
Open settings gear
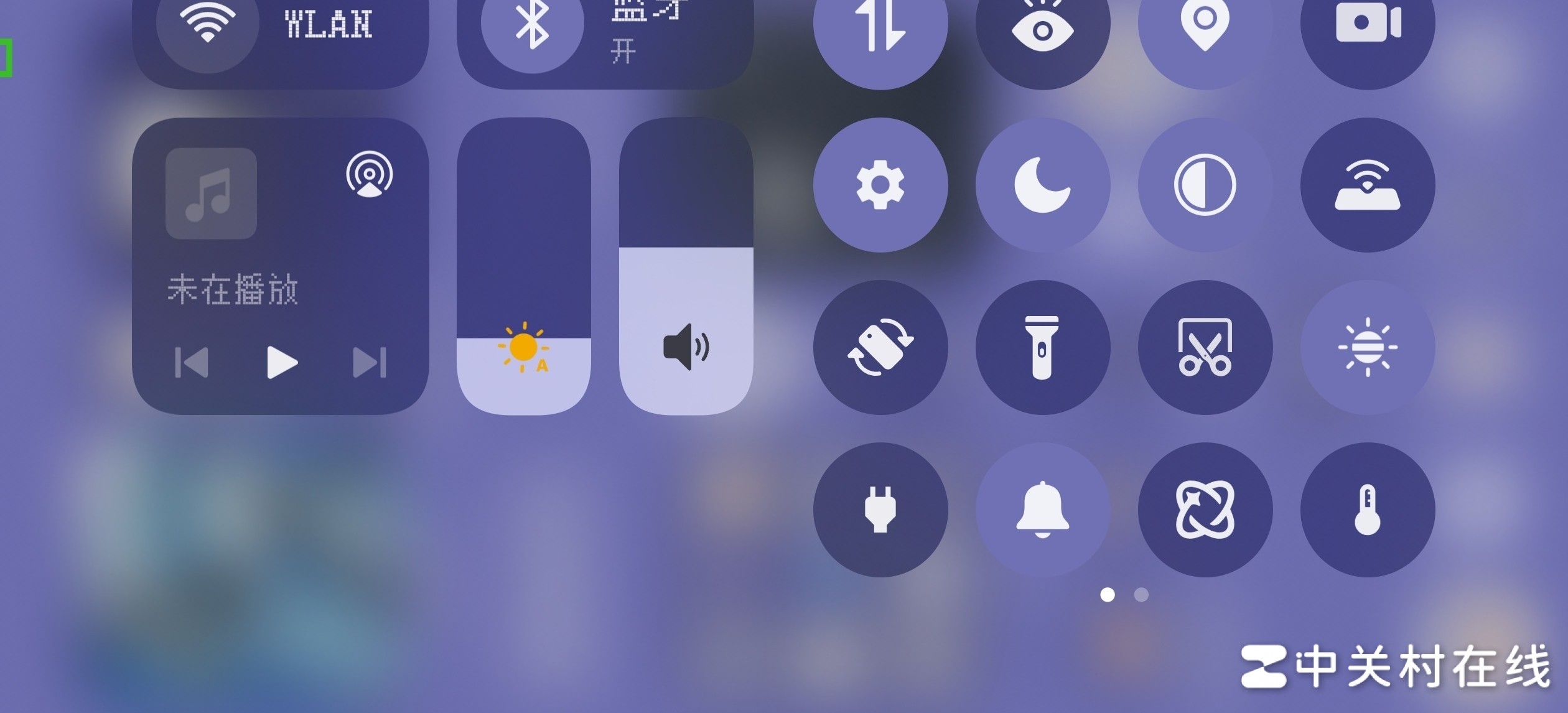point(880,185)
